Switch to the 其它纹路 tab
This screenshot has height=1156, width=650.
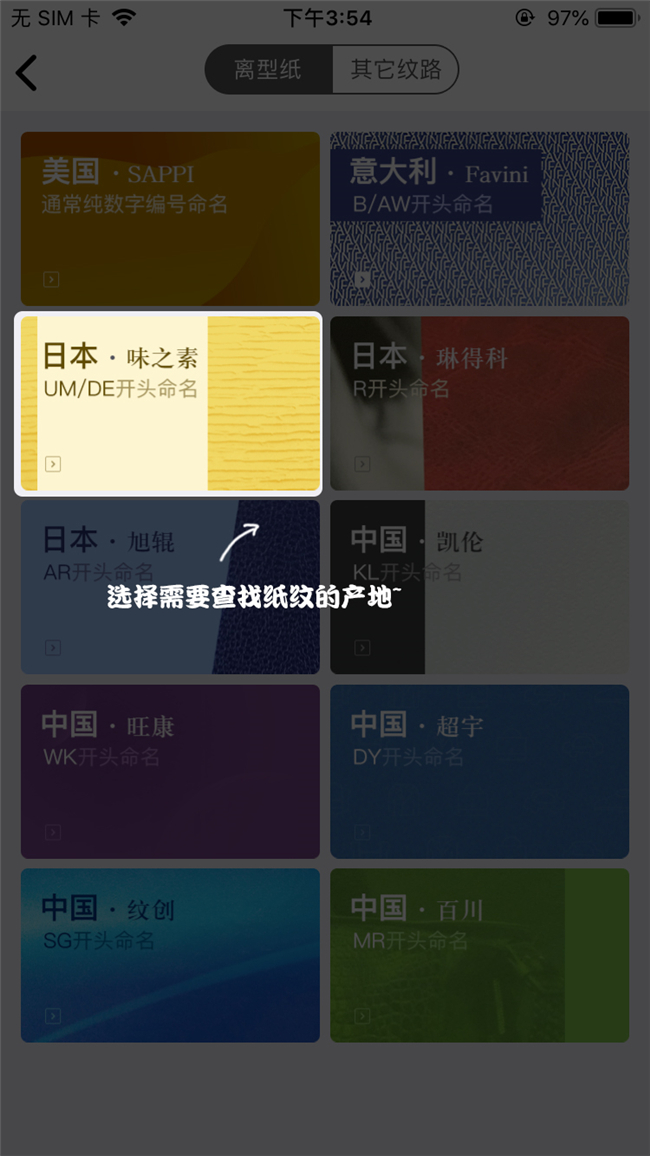tap(395, 70)
